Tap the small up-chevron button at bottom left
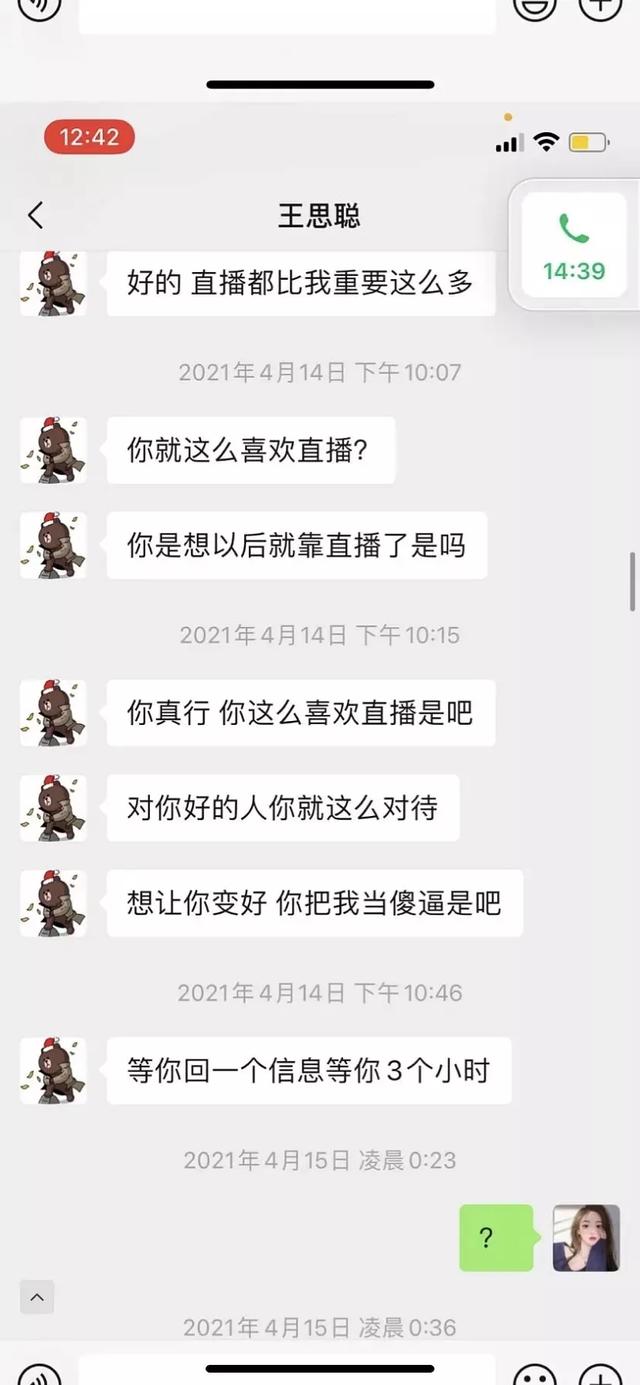 tap(37, 1297)
